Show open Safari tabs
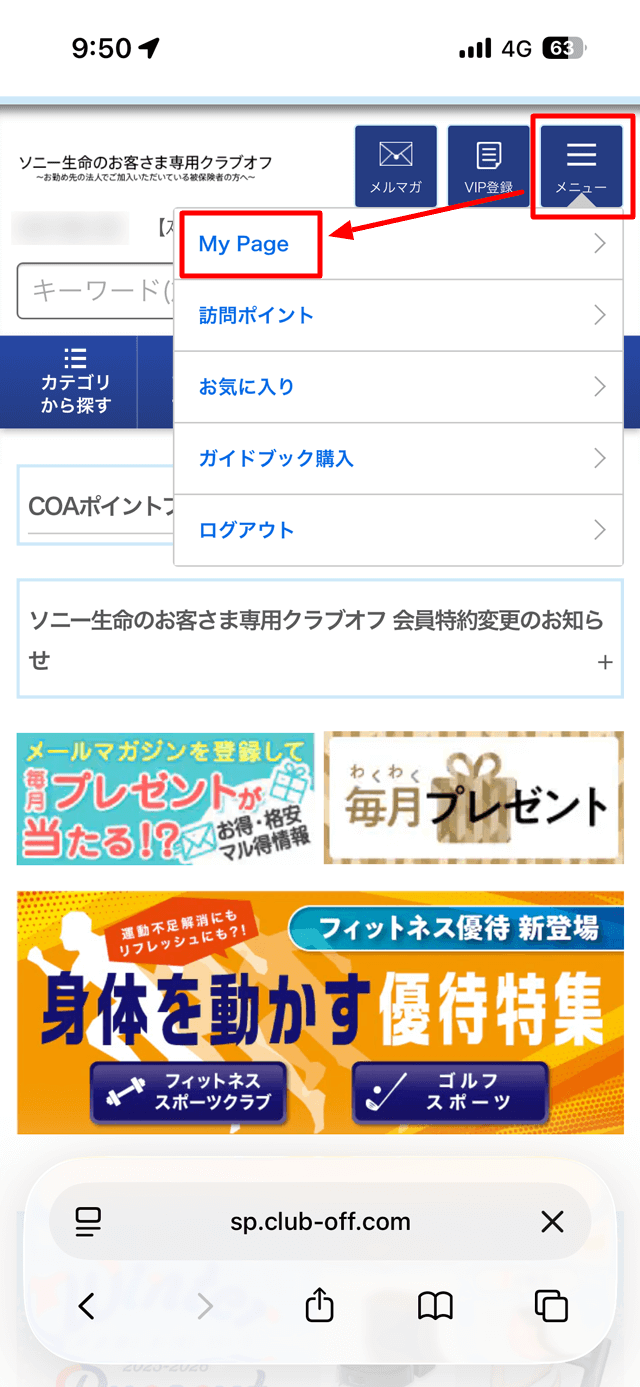640x1387 pixels. point(551,1305)
